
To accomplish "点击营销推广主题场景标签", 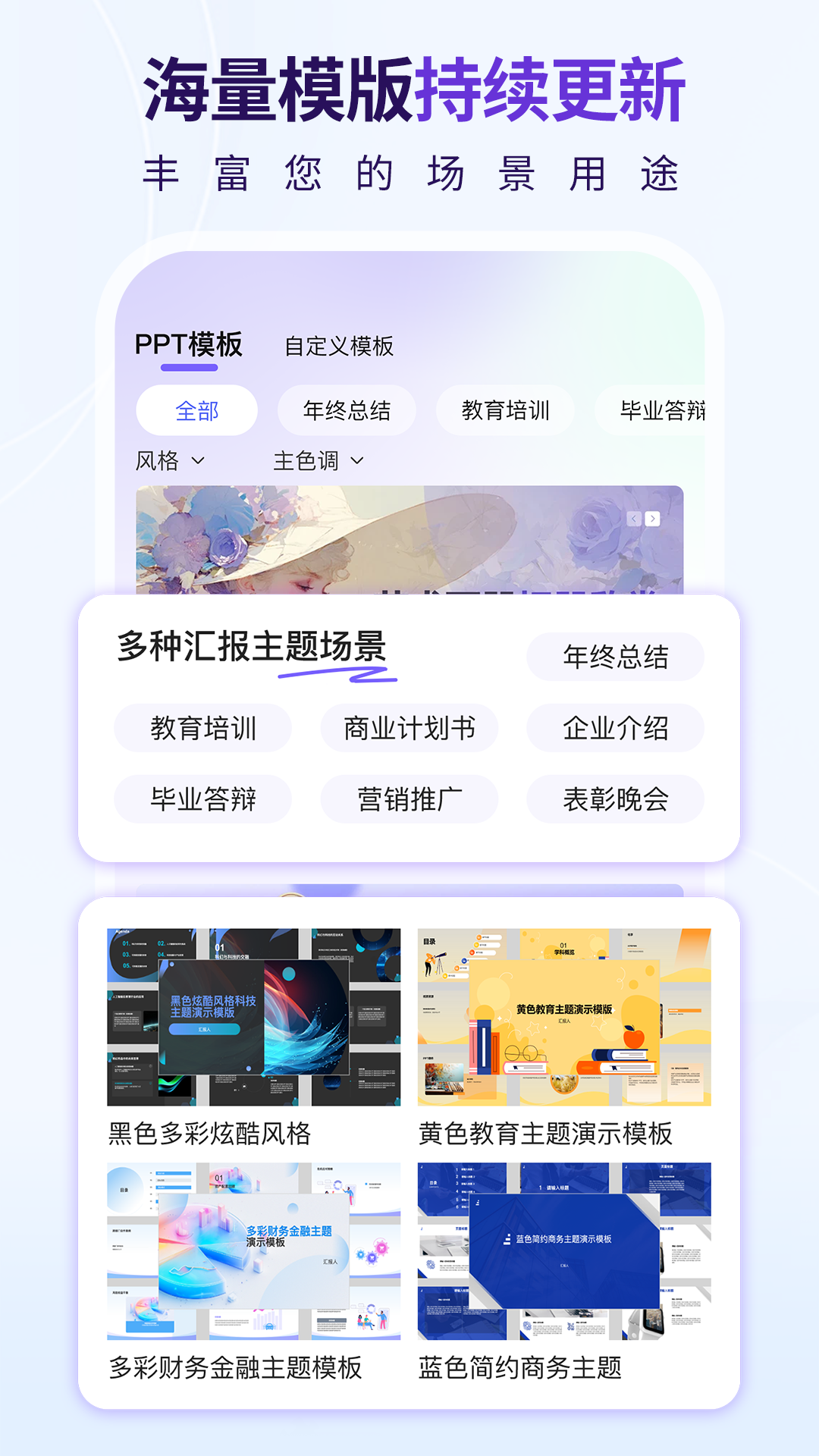I will pyautogui.click(x=409, y=799).
